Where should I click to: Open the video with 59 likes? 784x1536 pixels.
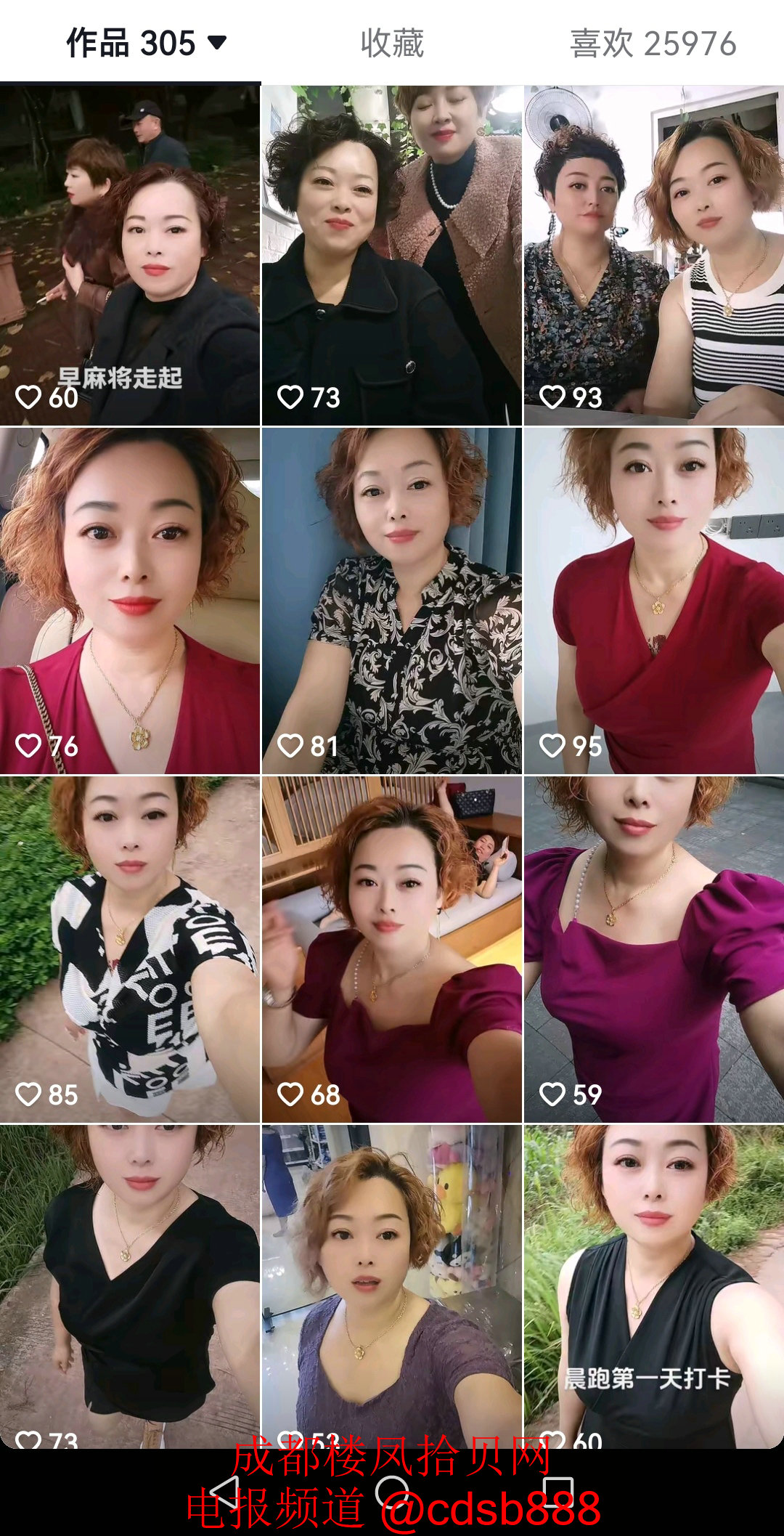[653, 949]
